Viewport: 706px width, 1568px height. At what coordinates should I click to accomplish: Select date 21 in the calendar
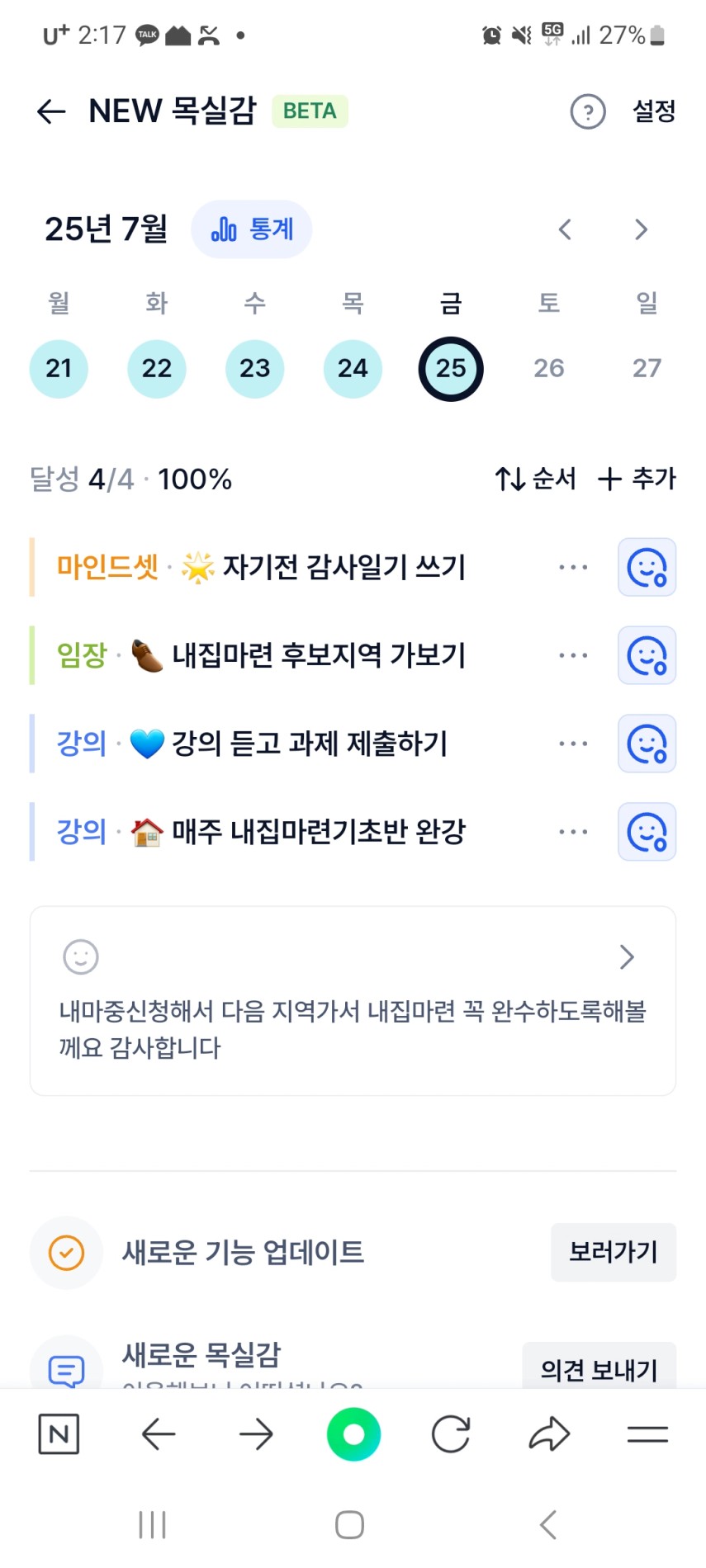click(x=59, y=368)
